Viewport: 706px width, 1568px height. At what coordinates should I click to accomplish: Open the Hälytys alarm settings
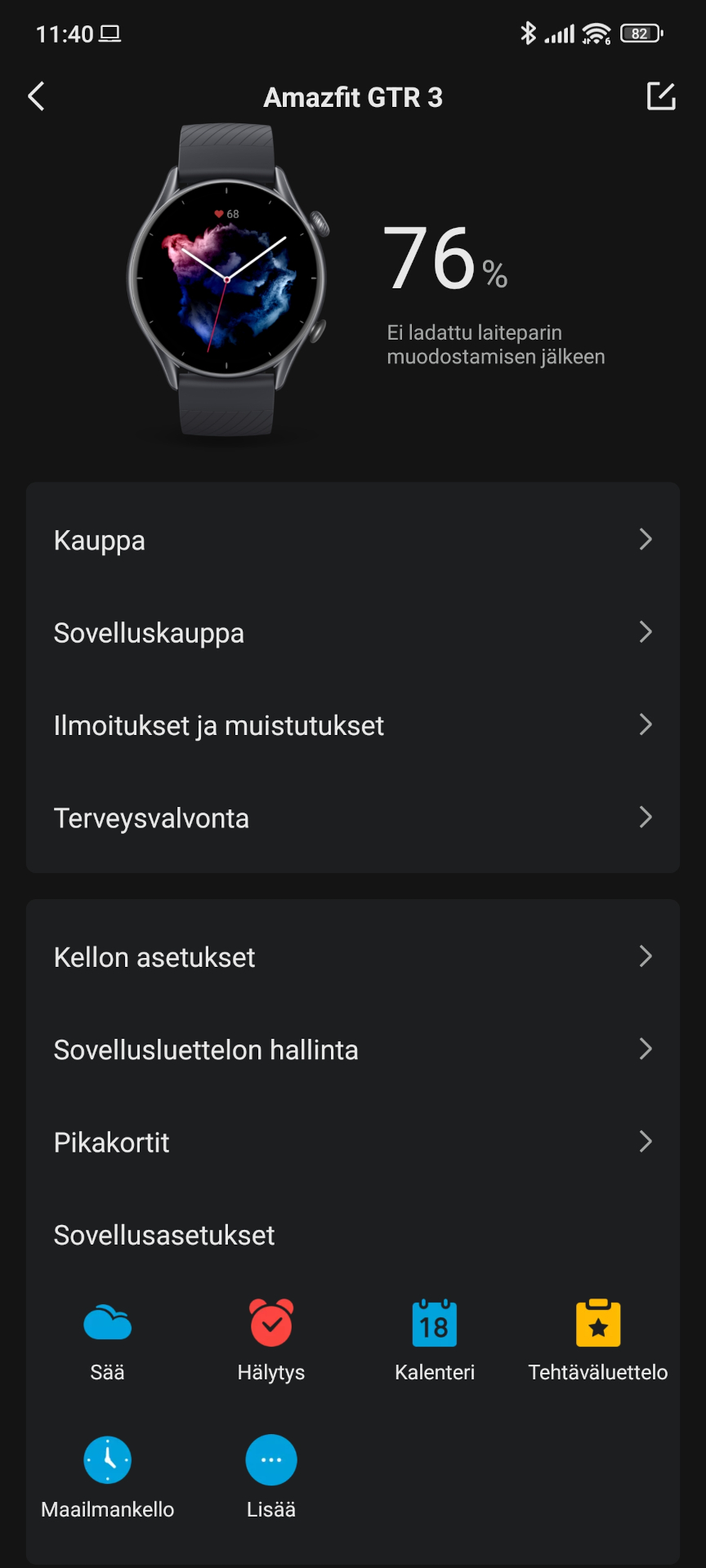click(271, 1339)
